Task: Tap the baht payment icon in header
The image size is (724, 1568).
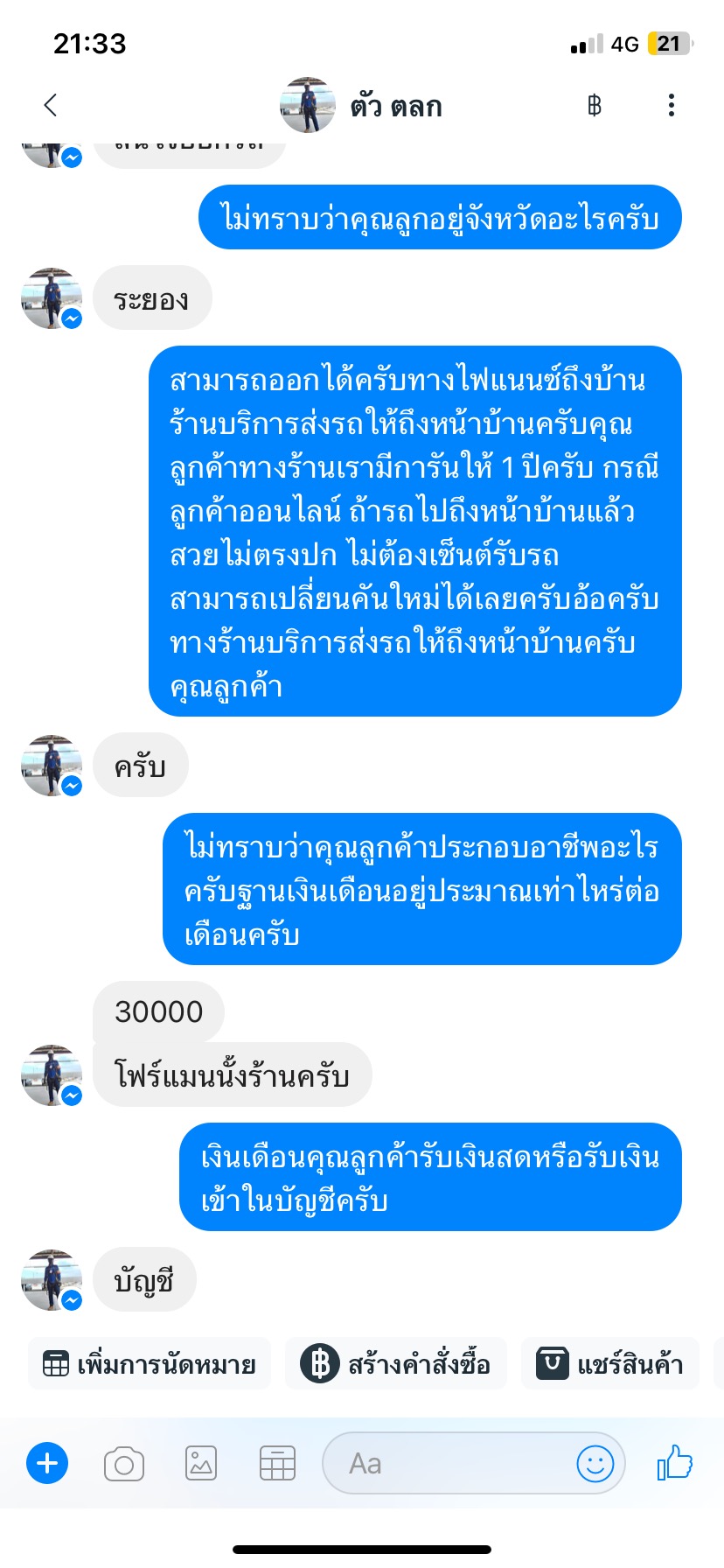Action: [x=595, y=106]
